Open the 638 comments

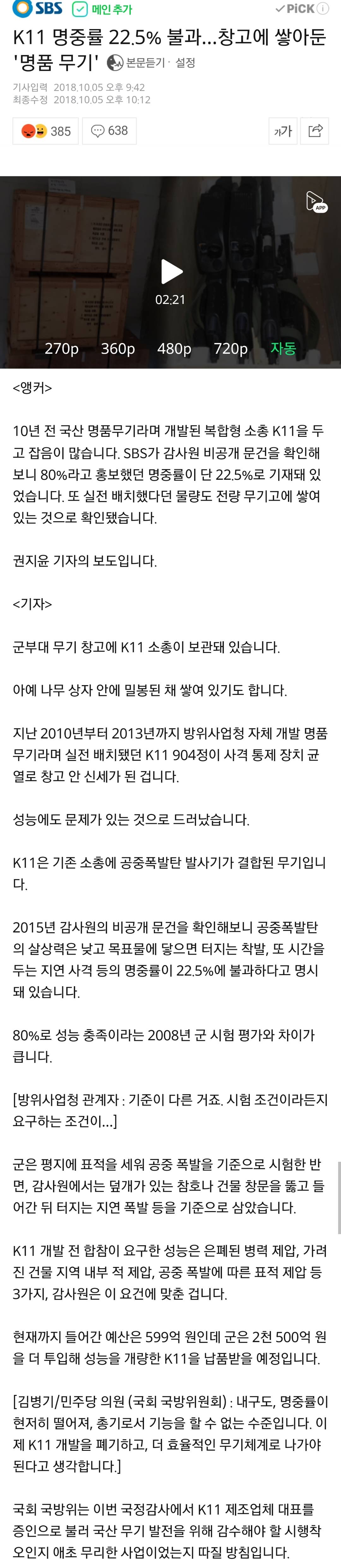[109, 131]
